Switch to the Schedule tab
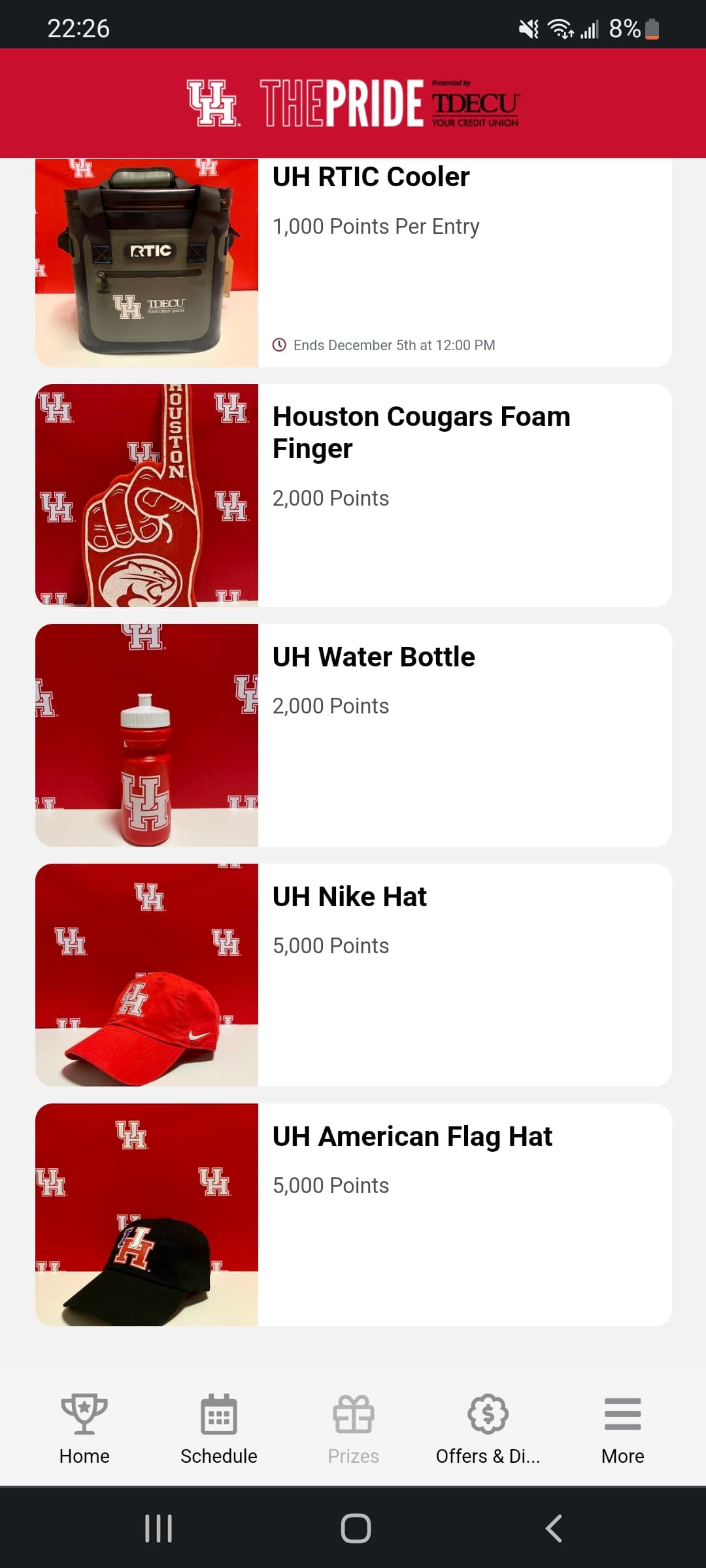 point(219,1429)
